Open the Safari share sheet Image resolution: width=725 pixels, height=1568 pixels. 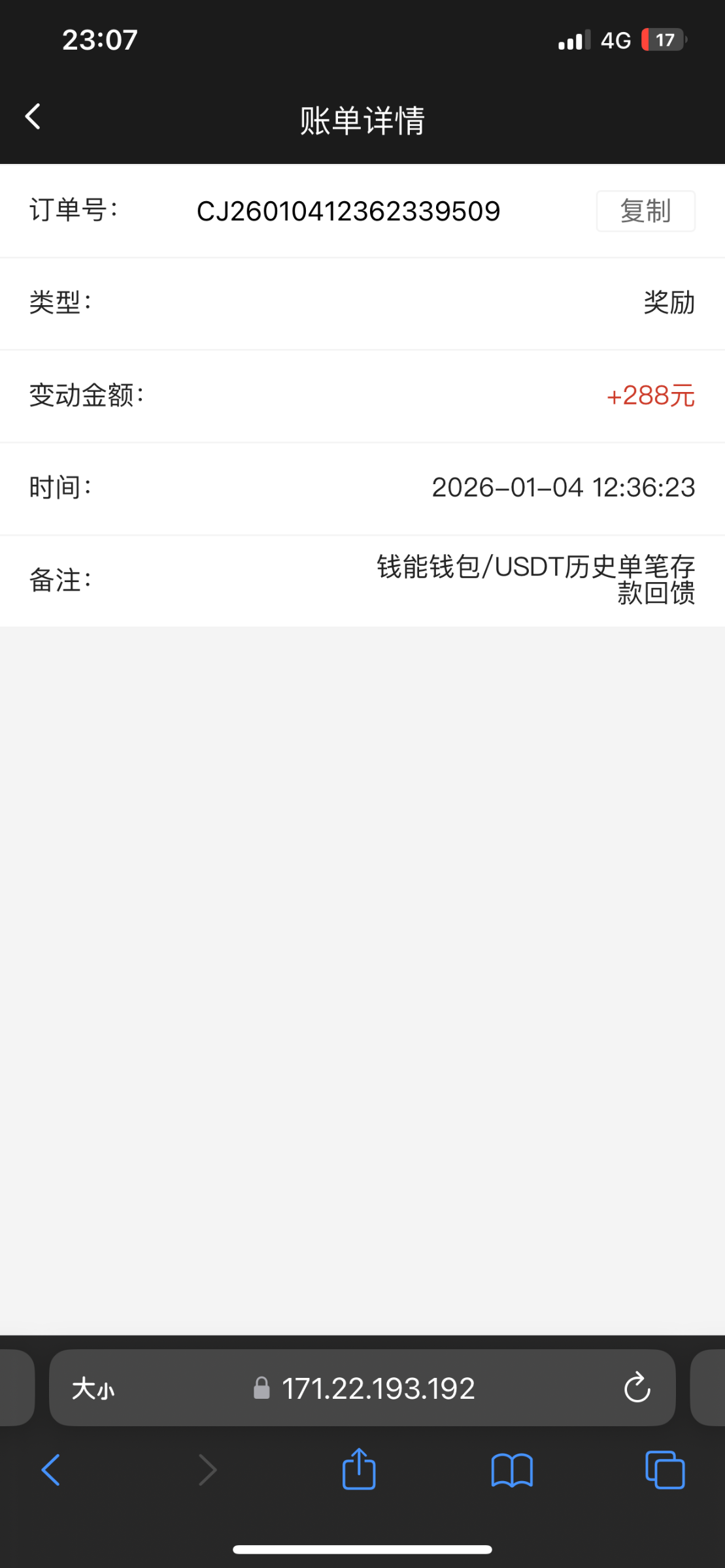click(x=359, y=1469)
